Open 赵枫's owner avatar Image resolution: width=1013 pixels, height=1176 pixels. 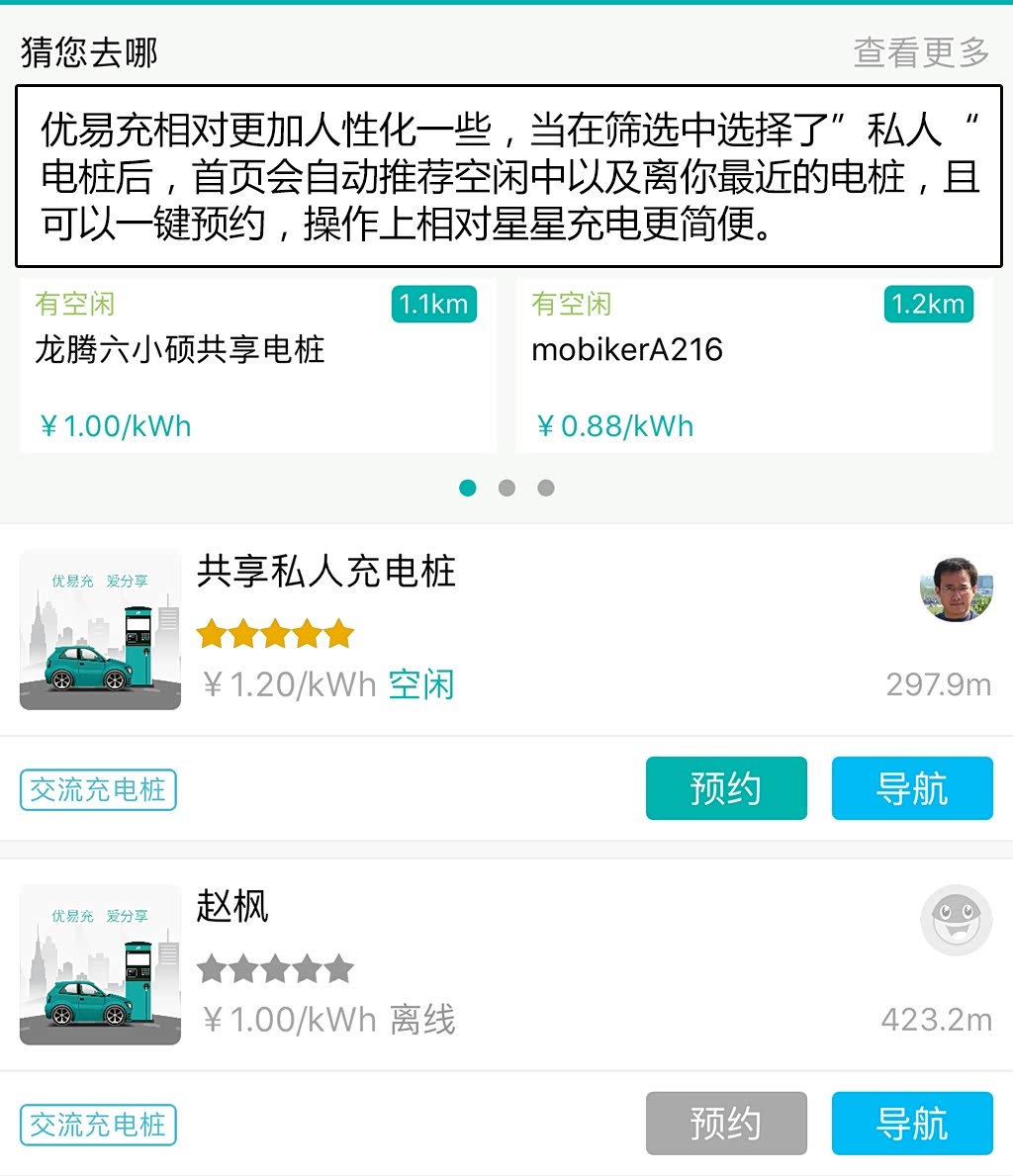coord(956,921)
